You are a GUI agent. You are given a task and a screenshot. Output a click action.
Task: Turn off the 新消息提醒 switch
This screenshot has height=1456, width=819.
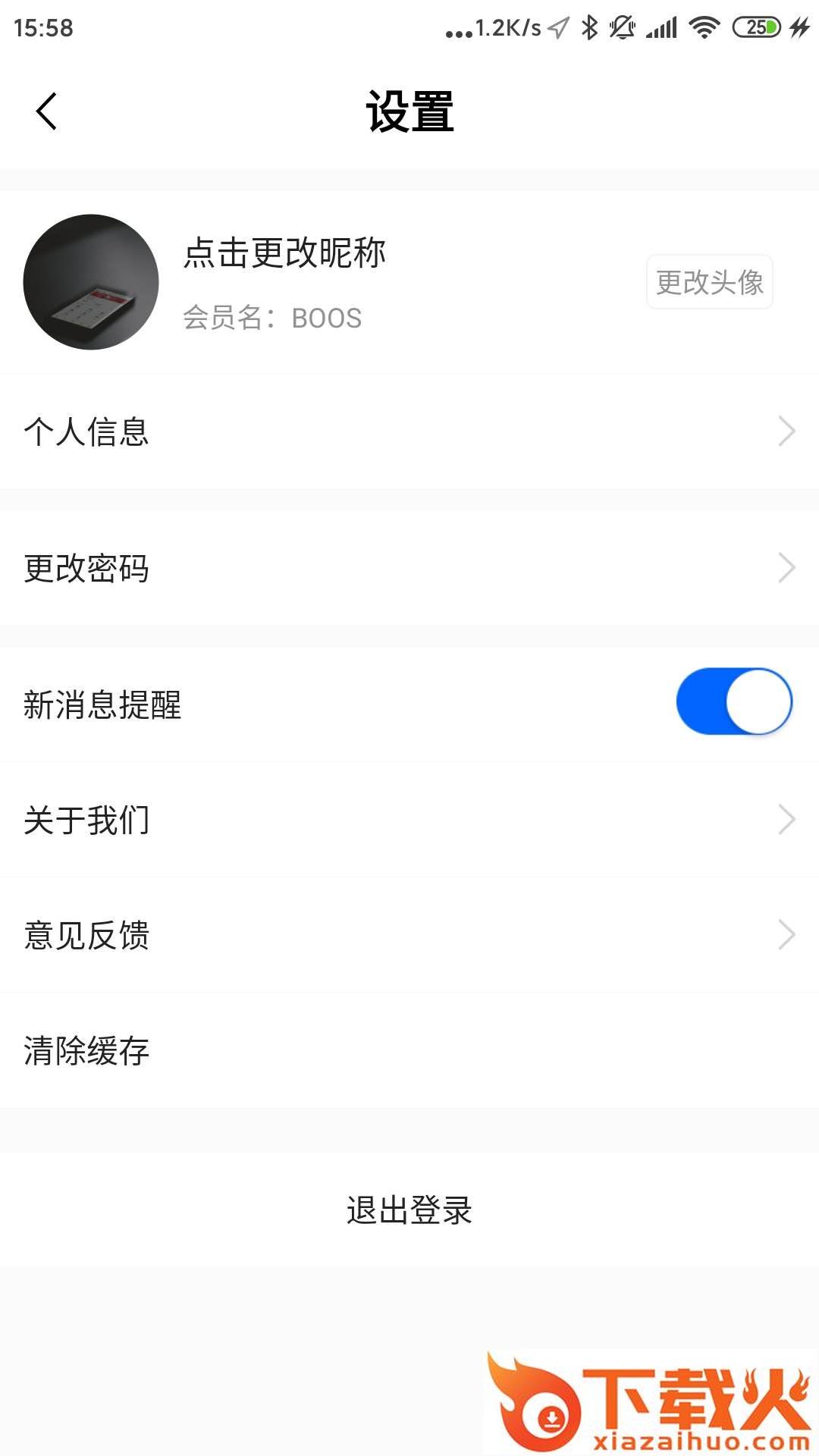(x=733, y=701)
